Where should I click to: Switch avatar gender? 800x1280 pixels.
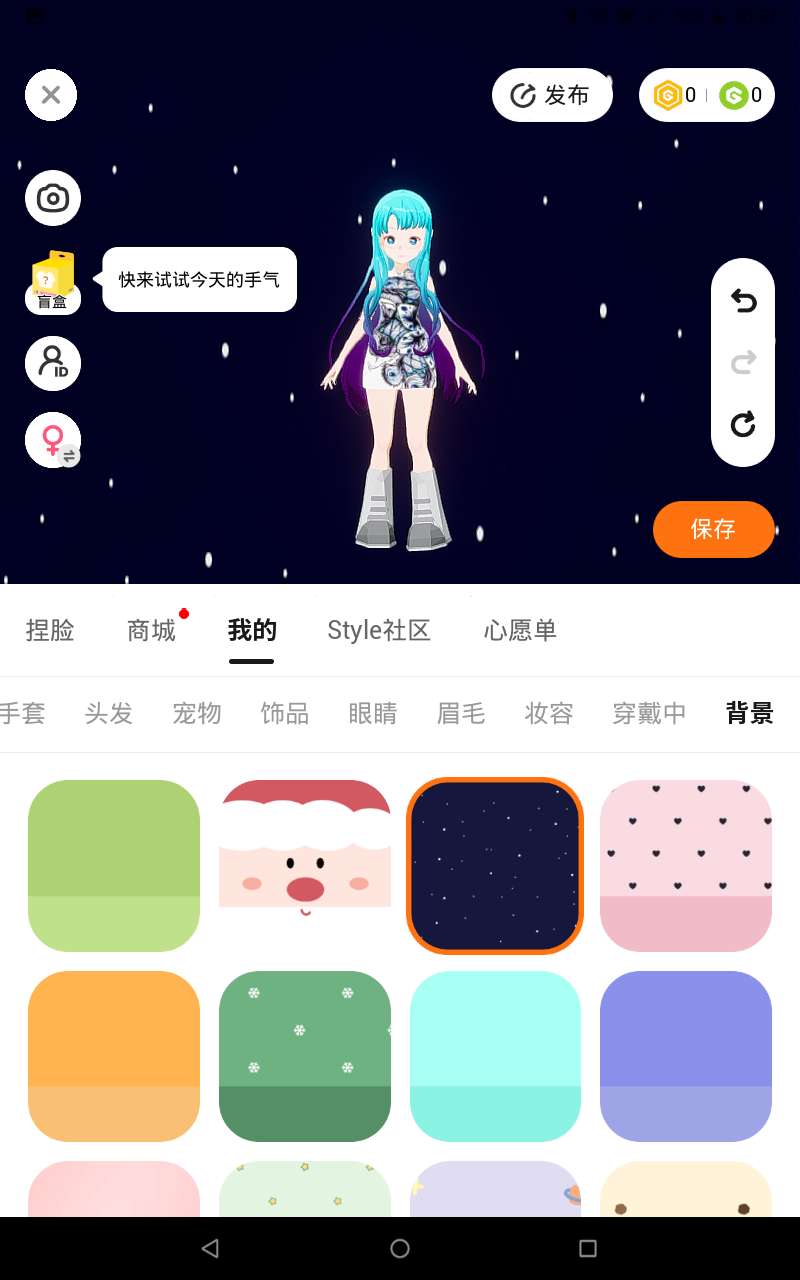click(53, 440)
